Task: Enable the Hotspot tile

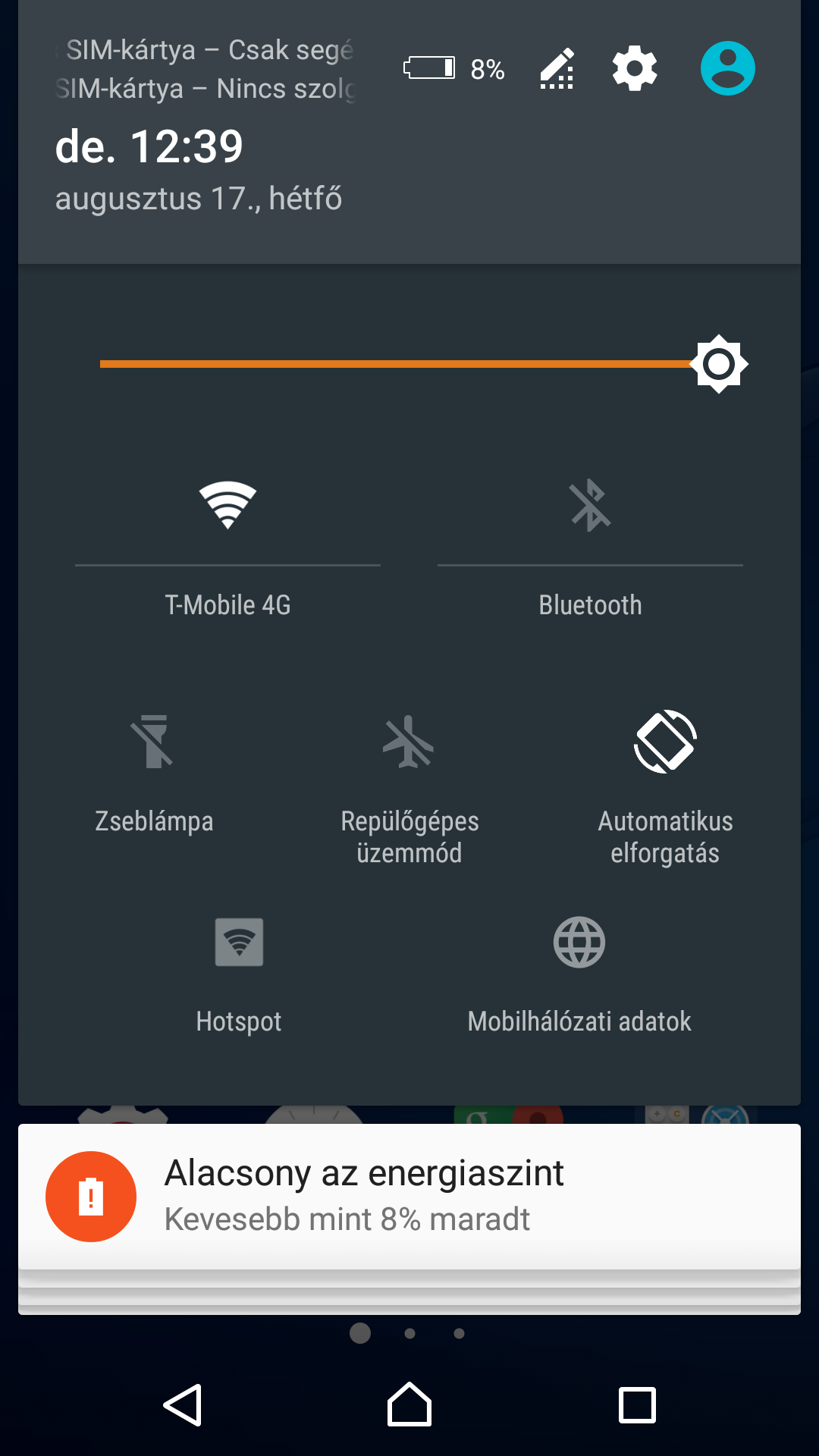Action: click(239, 943)
